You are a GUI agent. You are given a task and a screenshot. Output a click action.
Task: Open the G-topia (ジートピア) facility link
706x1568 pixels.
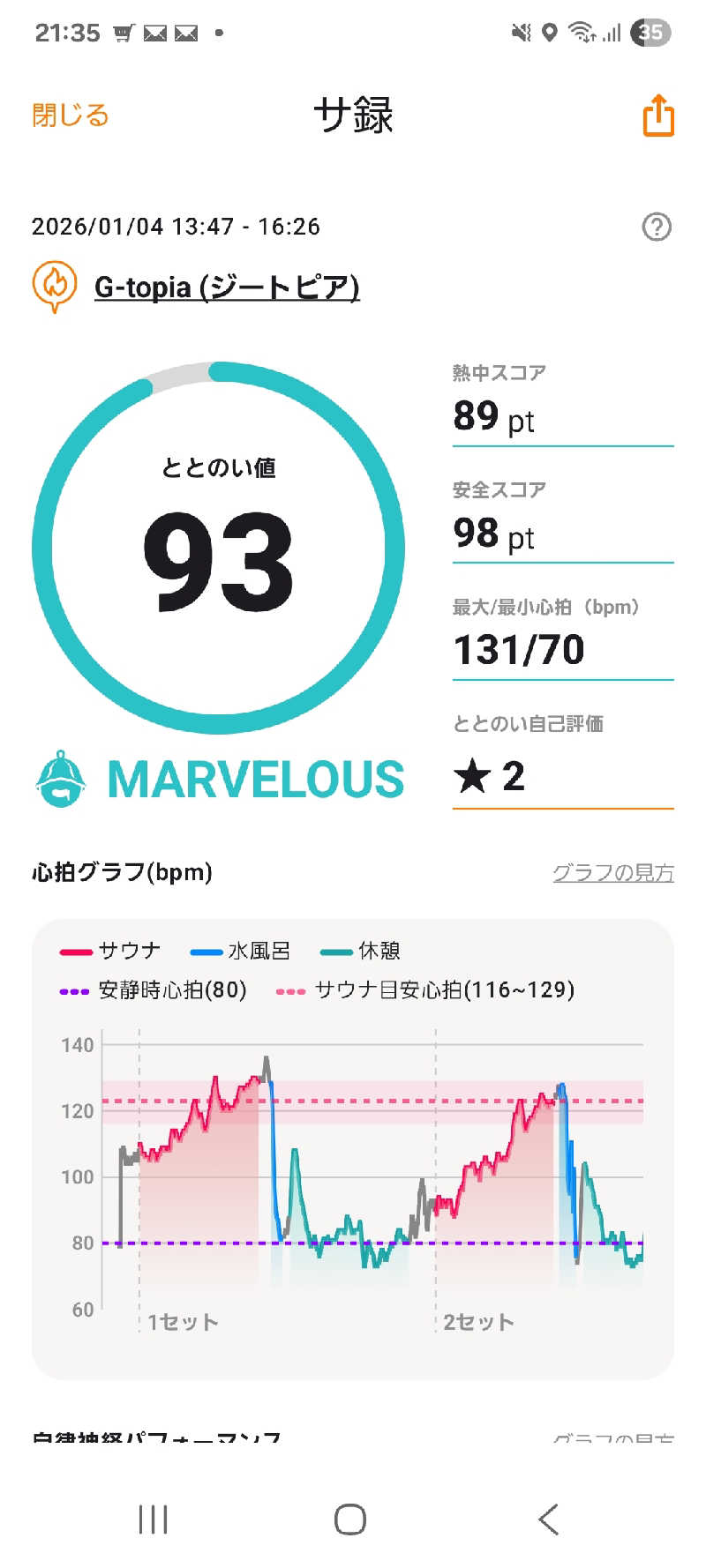pos(227,287)
